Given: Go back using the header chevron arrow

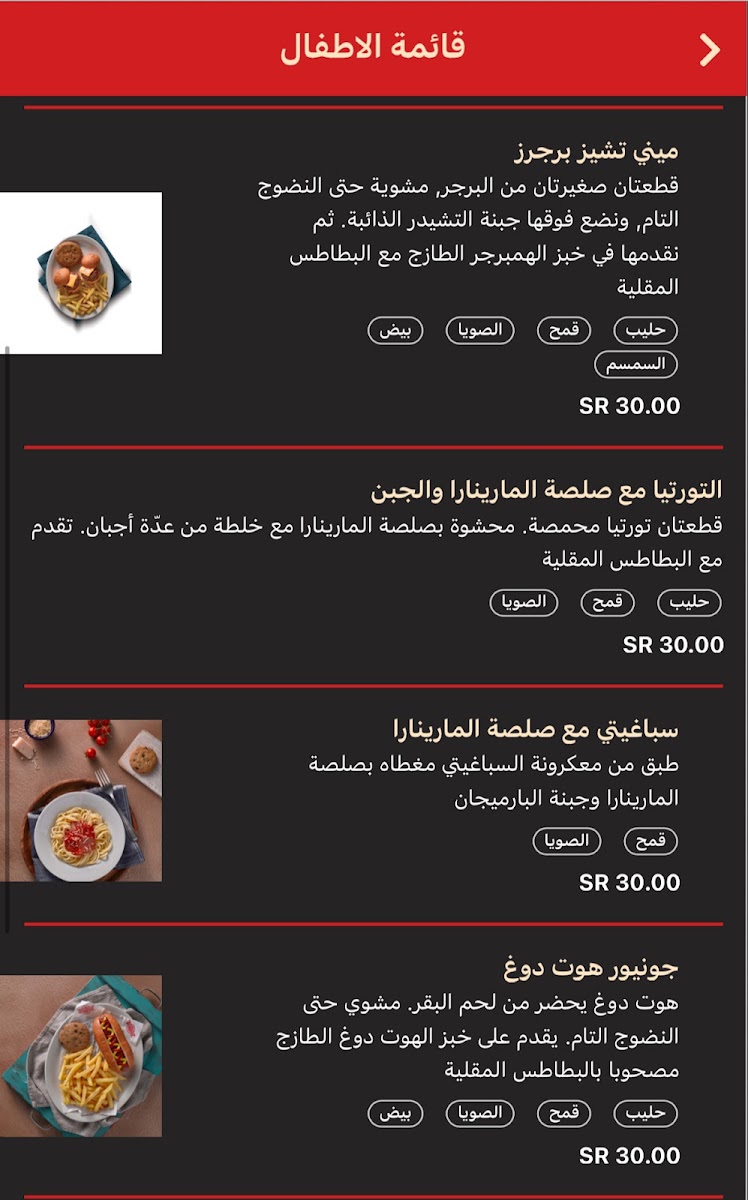Looking at the screenshot, I should (709, 50).
